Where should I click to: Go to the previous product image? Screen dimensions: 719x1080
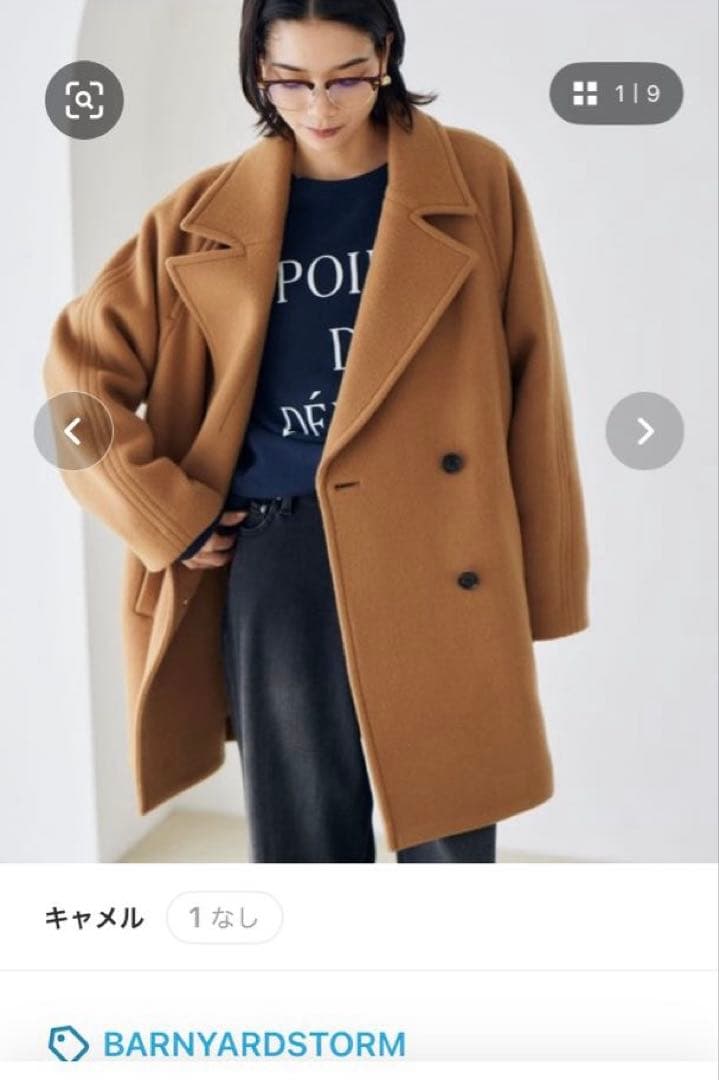(x=73, y=431)
